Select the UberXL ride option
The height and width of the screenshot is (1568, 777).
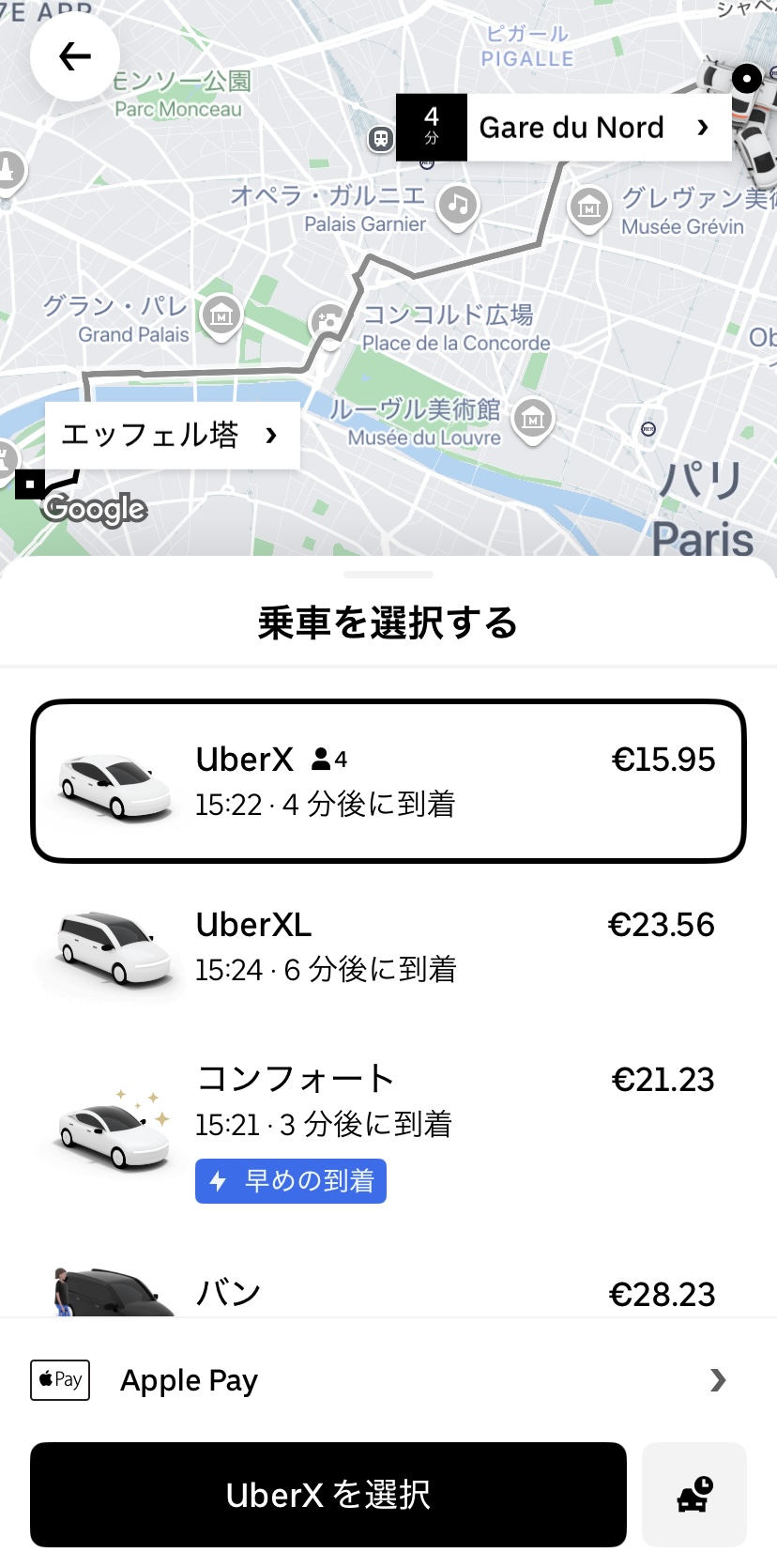pos(388,945)
